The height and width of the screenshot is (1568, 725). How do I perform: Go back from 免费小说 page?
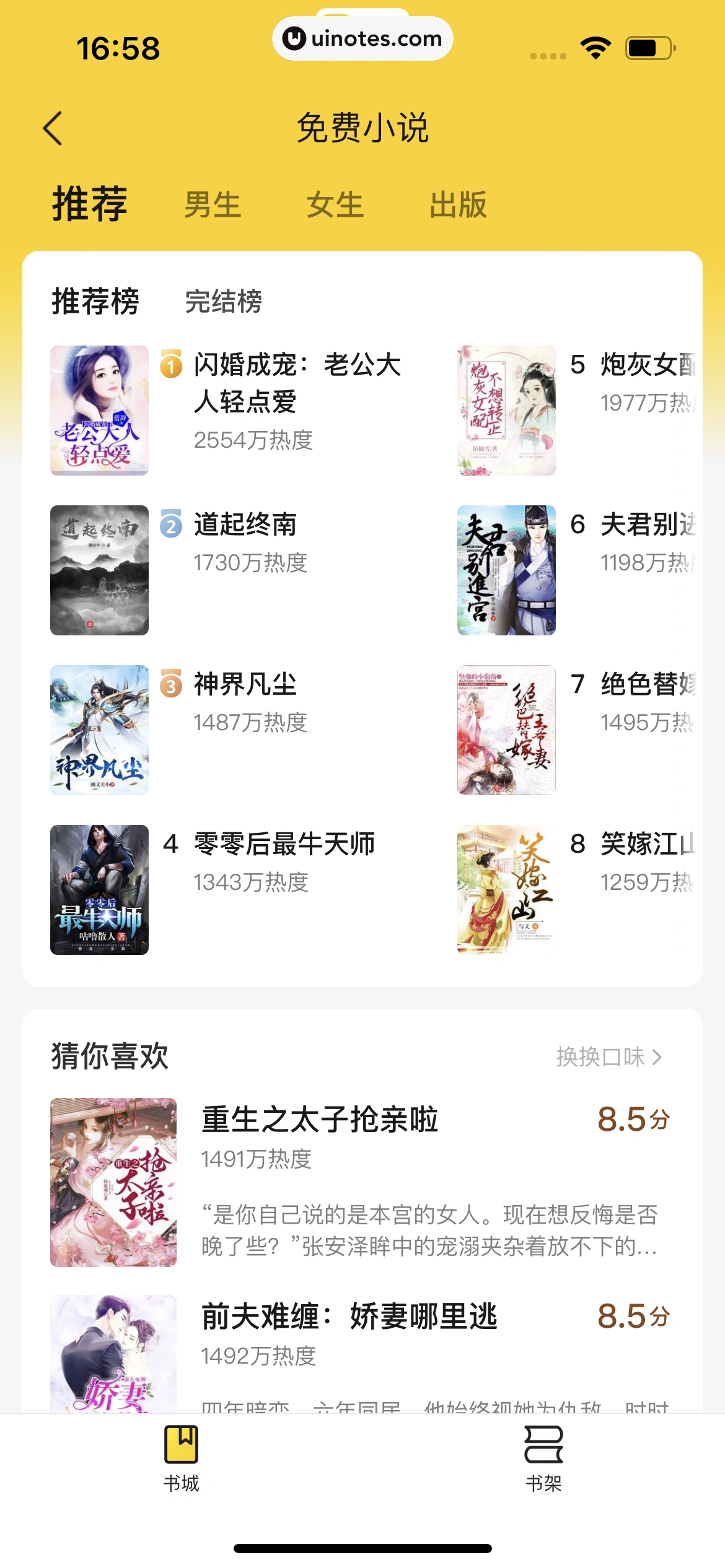coord(53,128)
